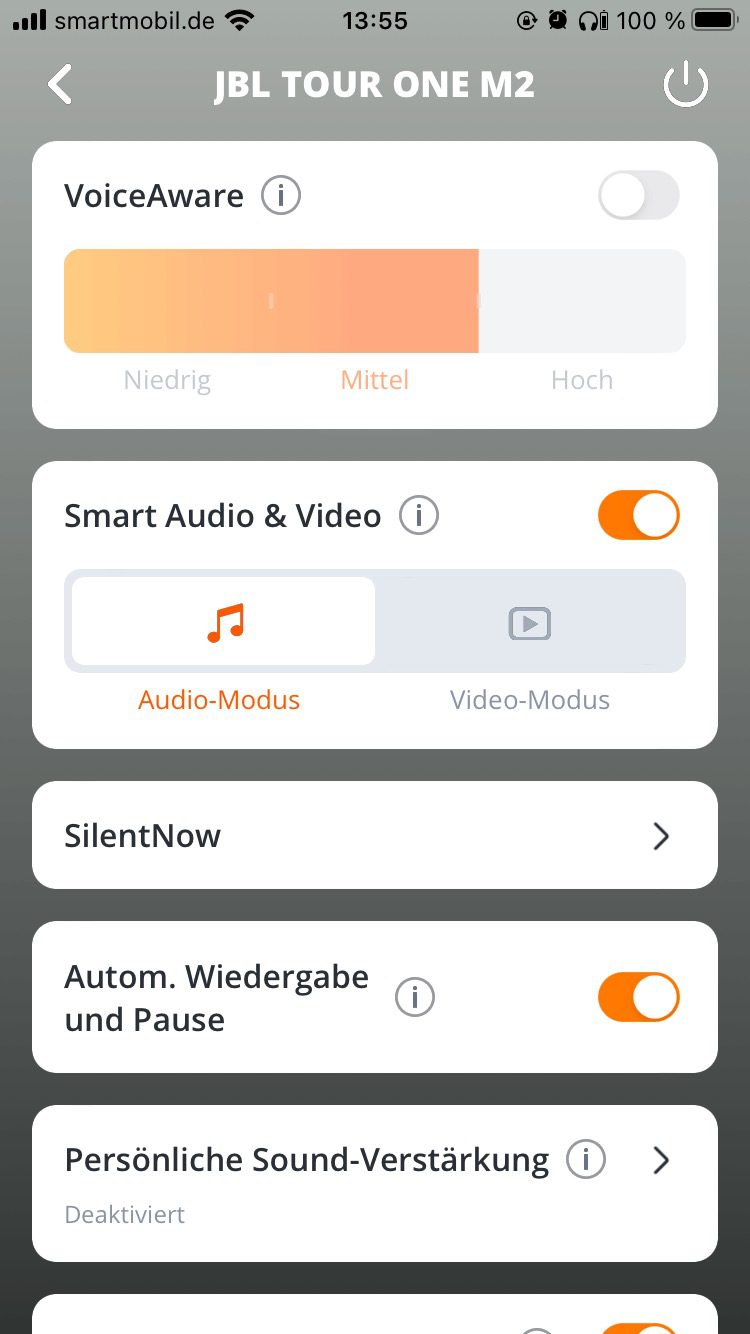Switch to Video-Modus
Viewport: 750px width, 1334px height.
pyautogui.click(x=530, y=622)
